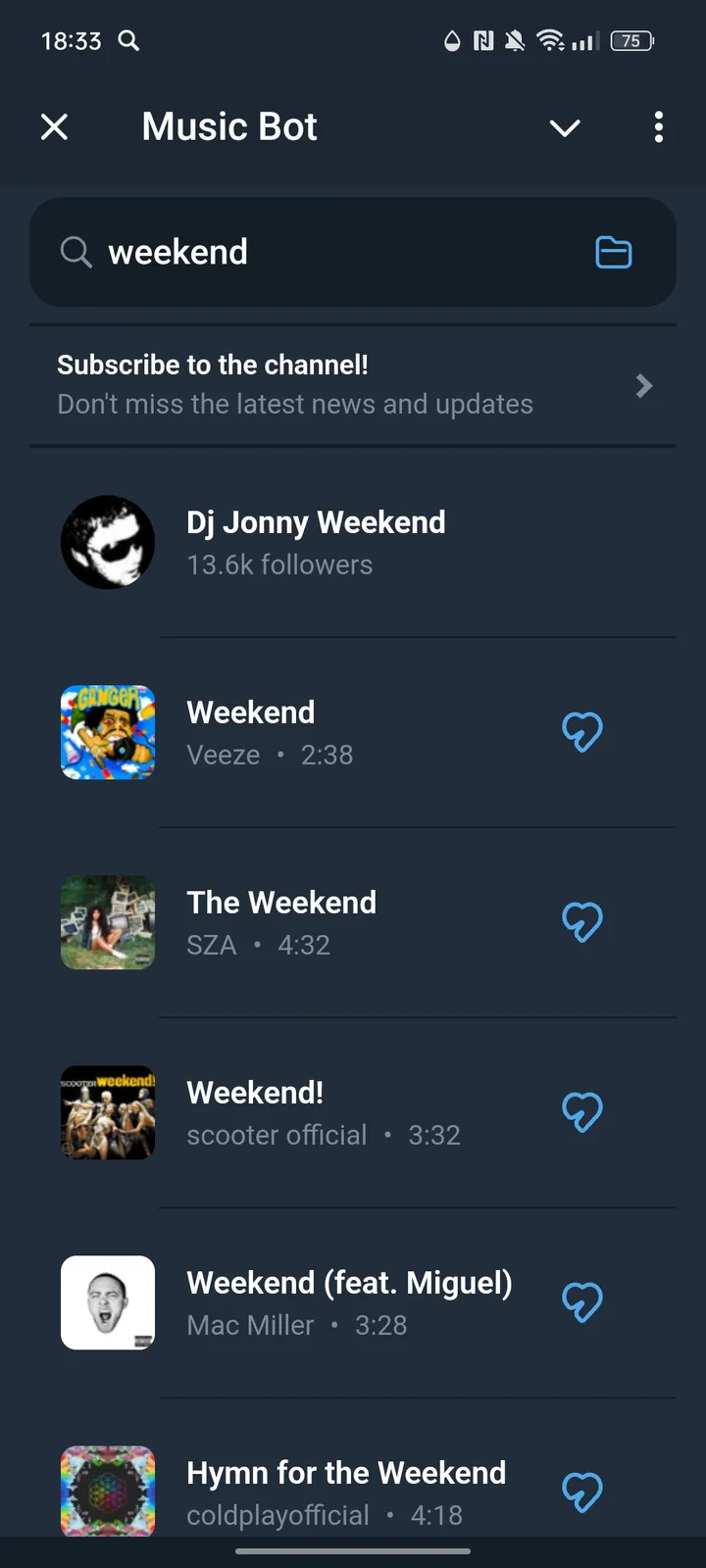Image resolution: width=706 pixels, height=1568 pixels.
Task: Tap the three-dot overflow menu
Action: click(659, 127)
